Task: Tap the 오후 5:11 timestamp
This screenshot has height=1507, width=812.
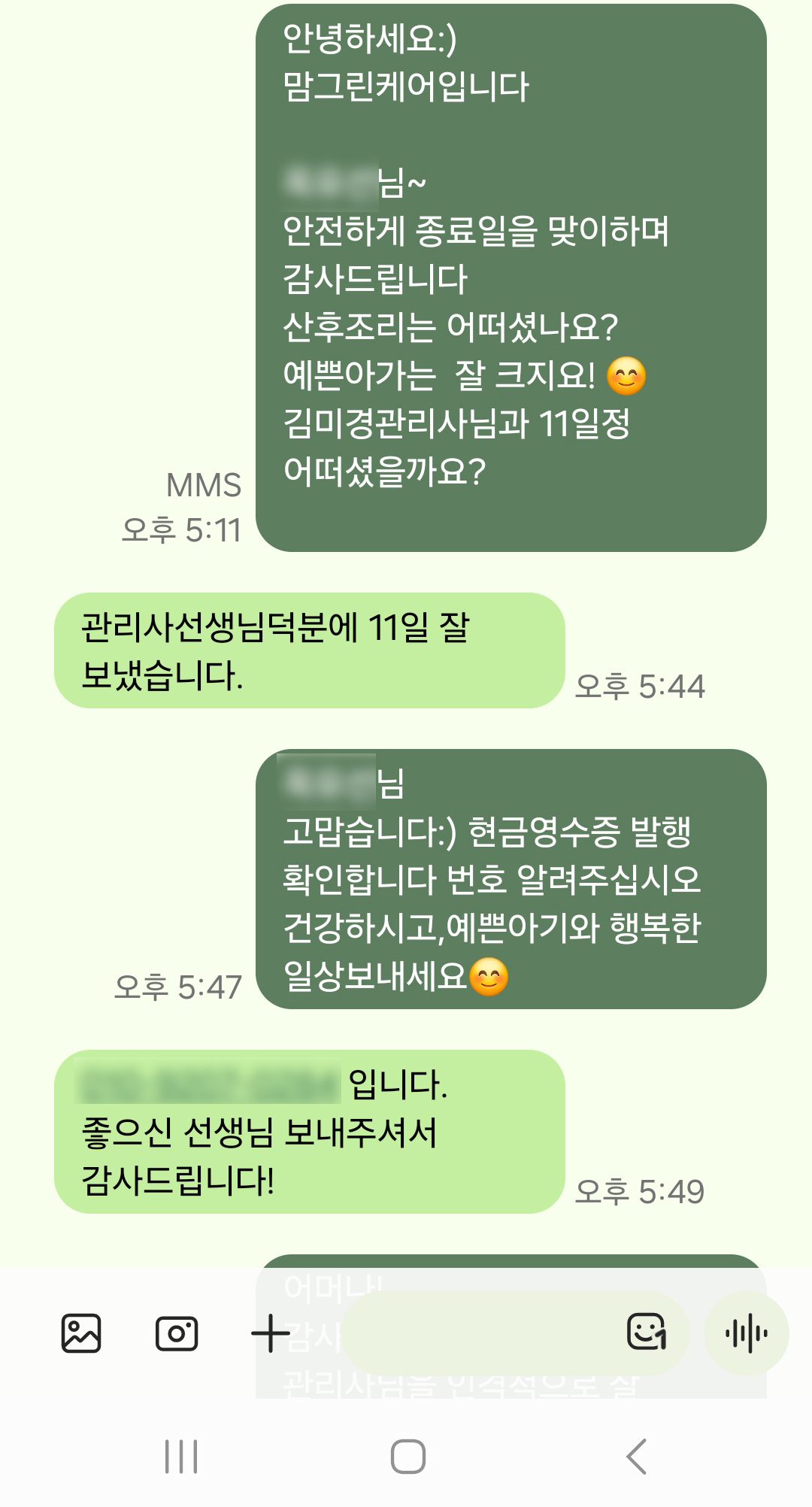Action: pyautogui.click(x=181, y=529)
